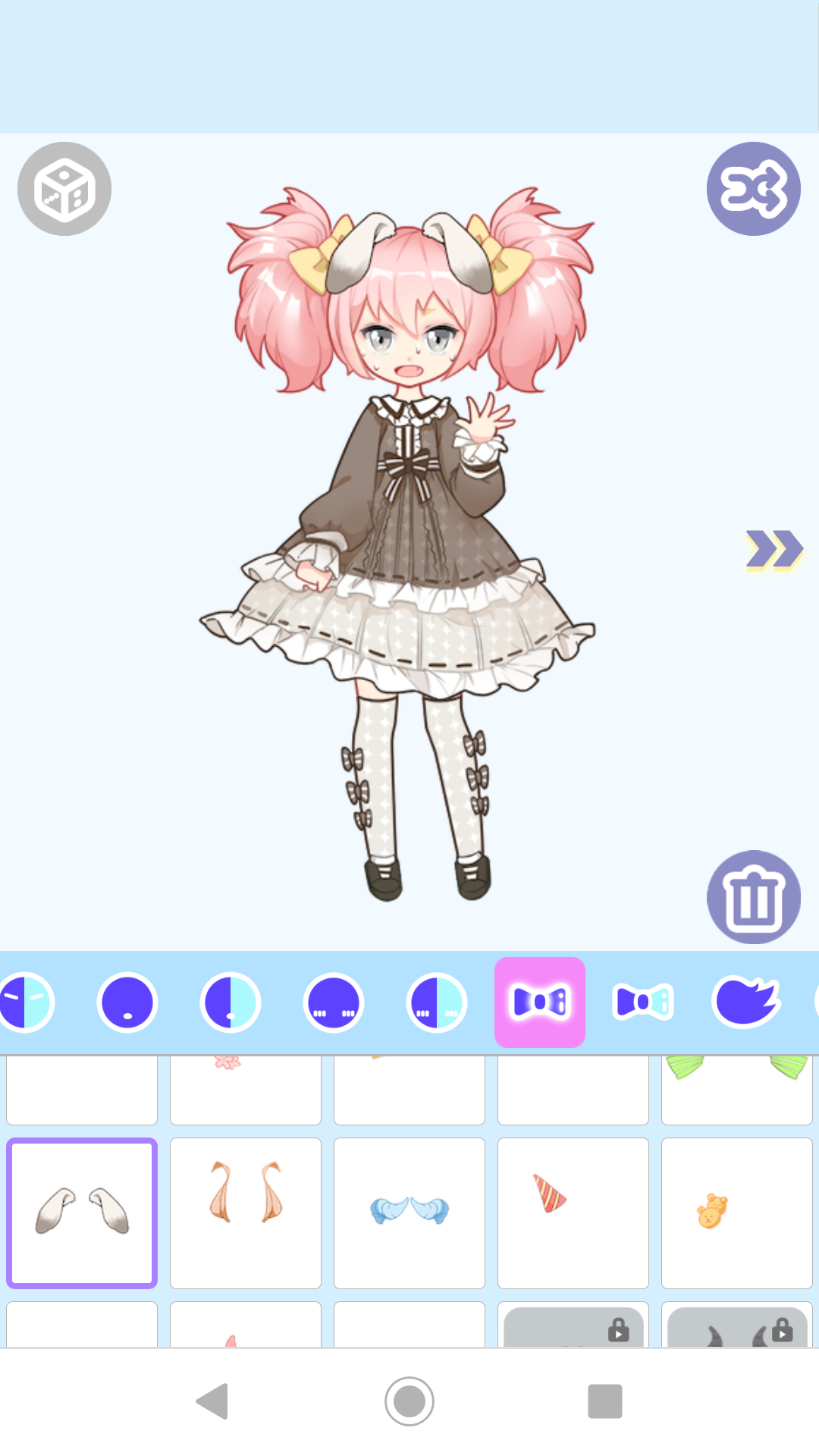Switch to the single-dot face category tab

coord(127,1002)
